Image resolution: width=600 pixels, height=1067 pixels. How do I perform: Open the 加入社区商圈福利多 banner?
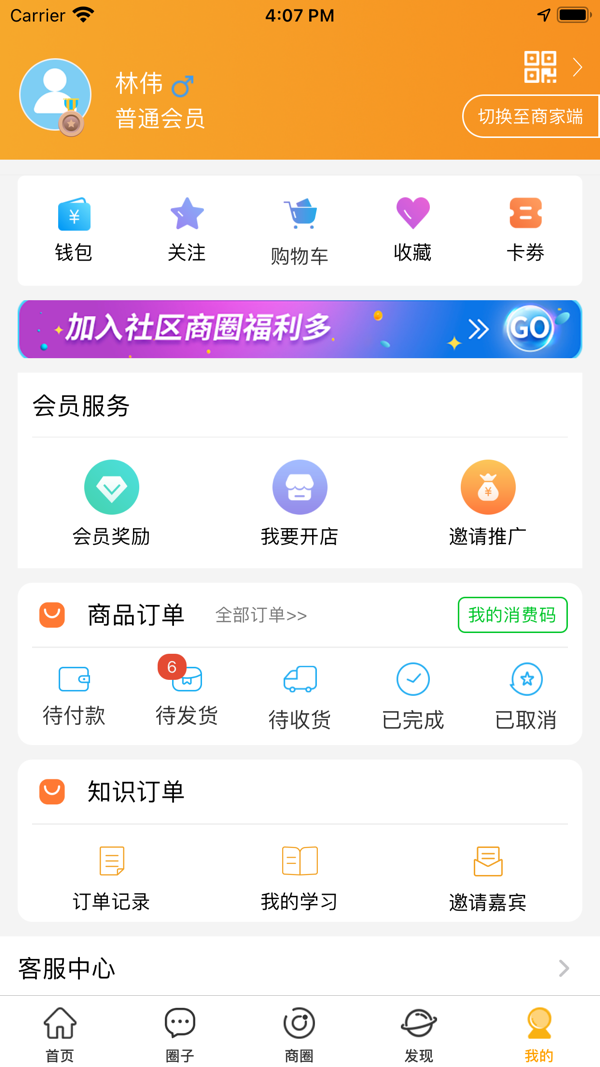300,329
